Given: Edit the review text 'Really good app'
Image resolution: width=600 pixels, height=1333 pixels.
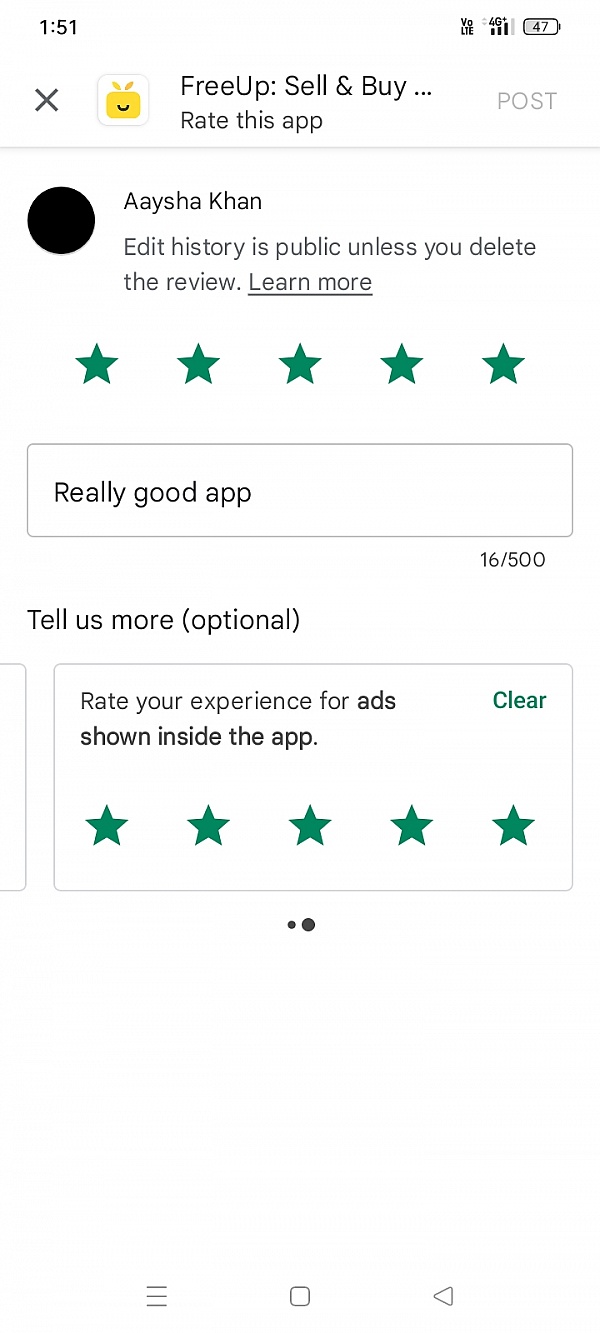Looking at the screenshot, I should tap(299, 491).
